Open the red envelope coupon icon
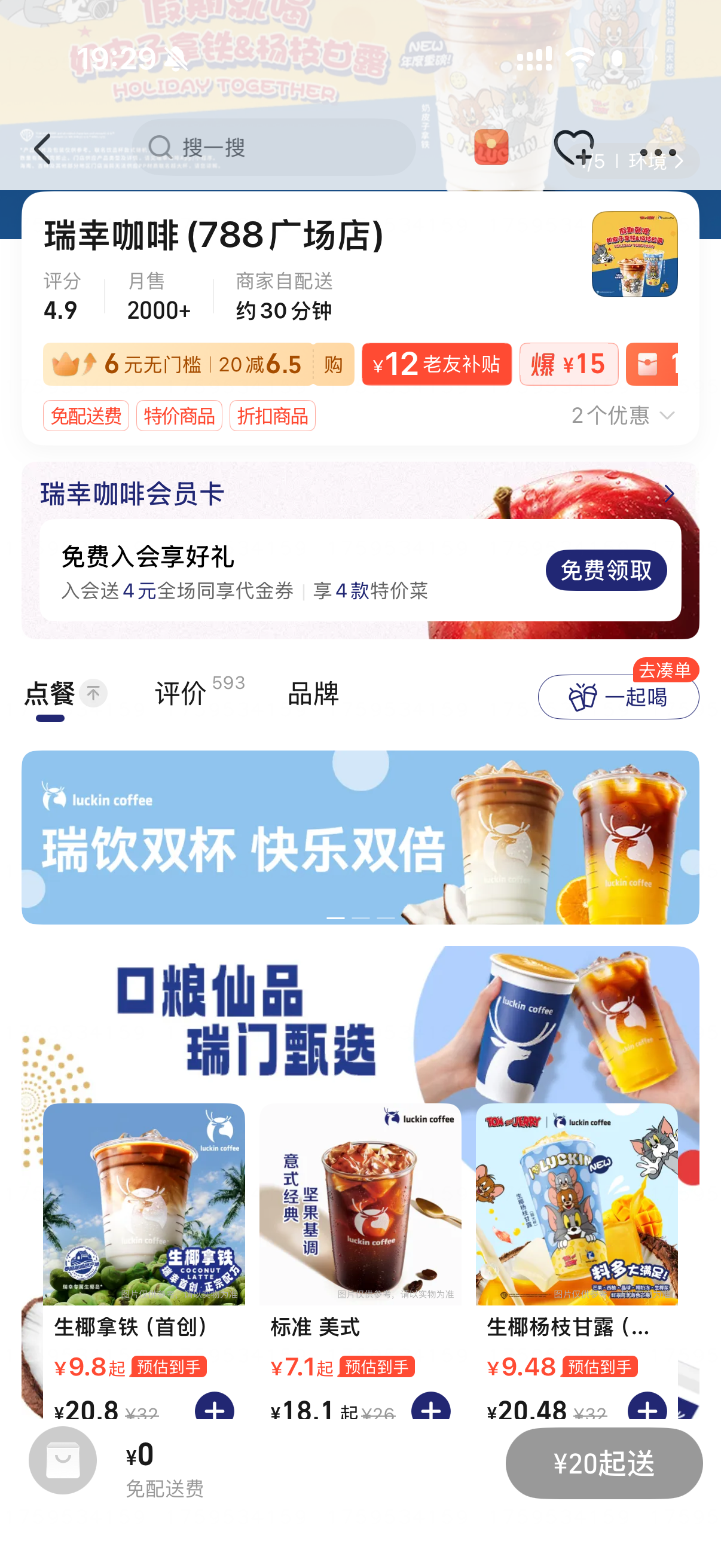 tap(491, 147)
